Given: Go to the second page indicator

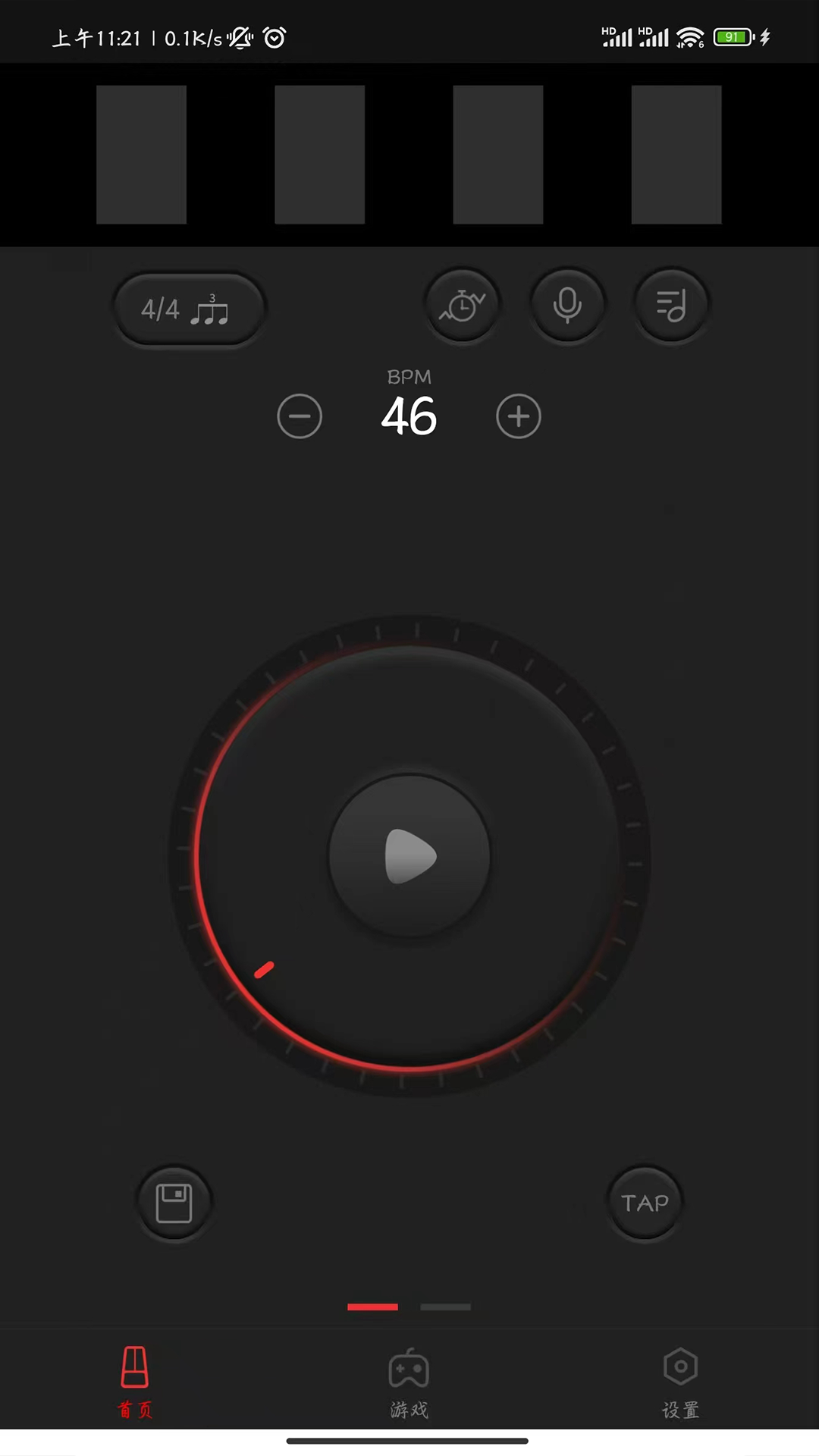Looking at the screenshot, I should coord(445,1307).
